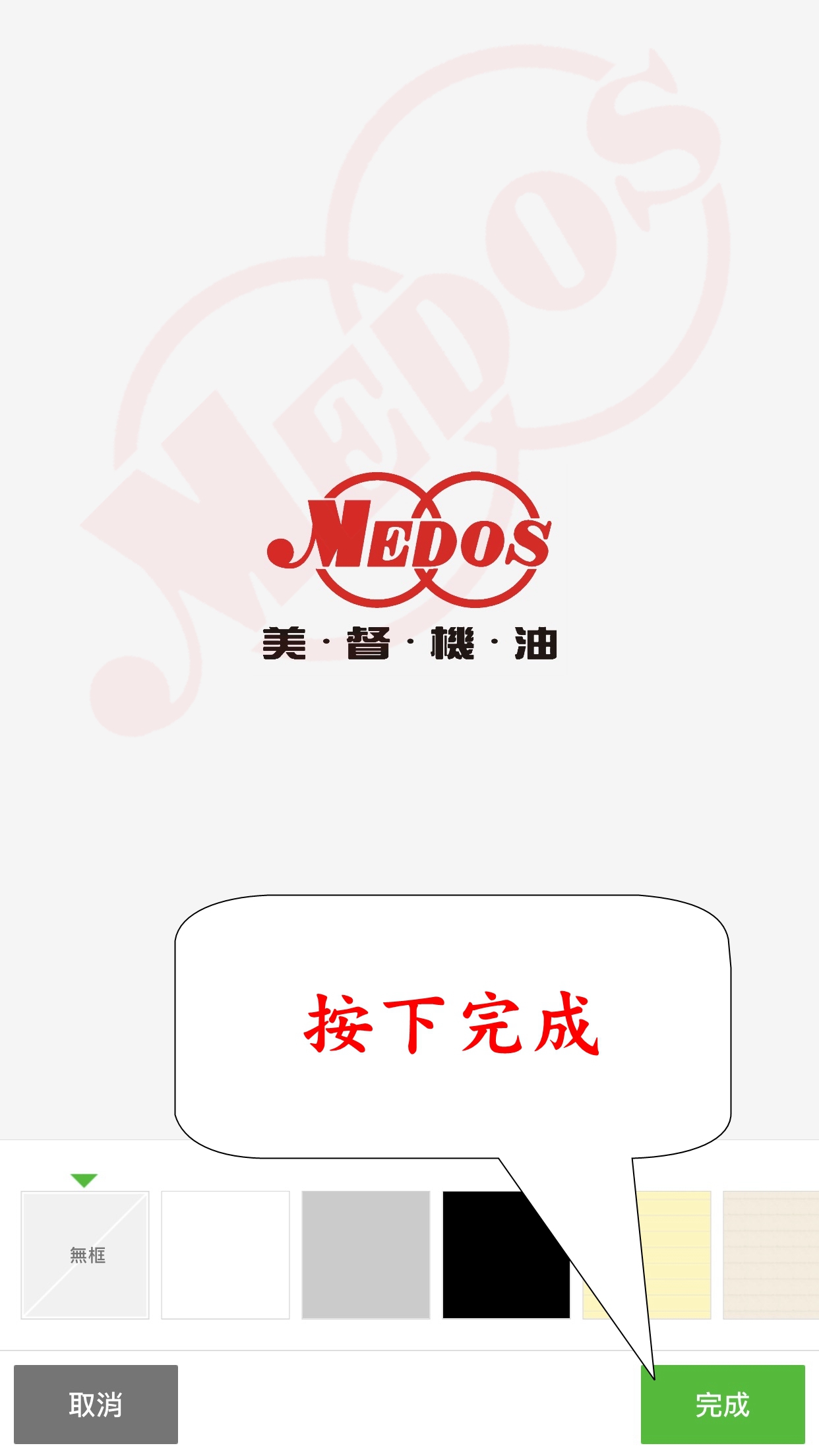The image size is (819, 1456).
Task: Select the 無框 no-frame option
Action: point(85,1255)
